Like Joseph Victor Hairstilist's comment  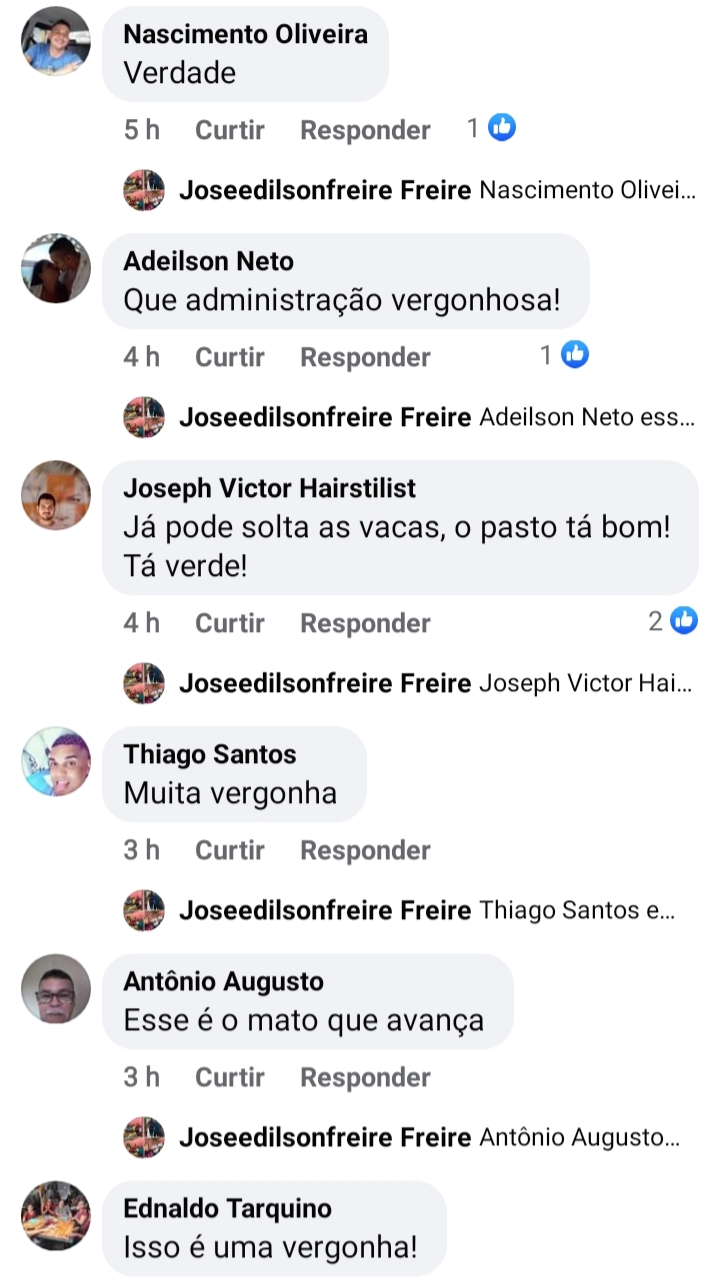(x=229, y=623)
